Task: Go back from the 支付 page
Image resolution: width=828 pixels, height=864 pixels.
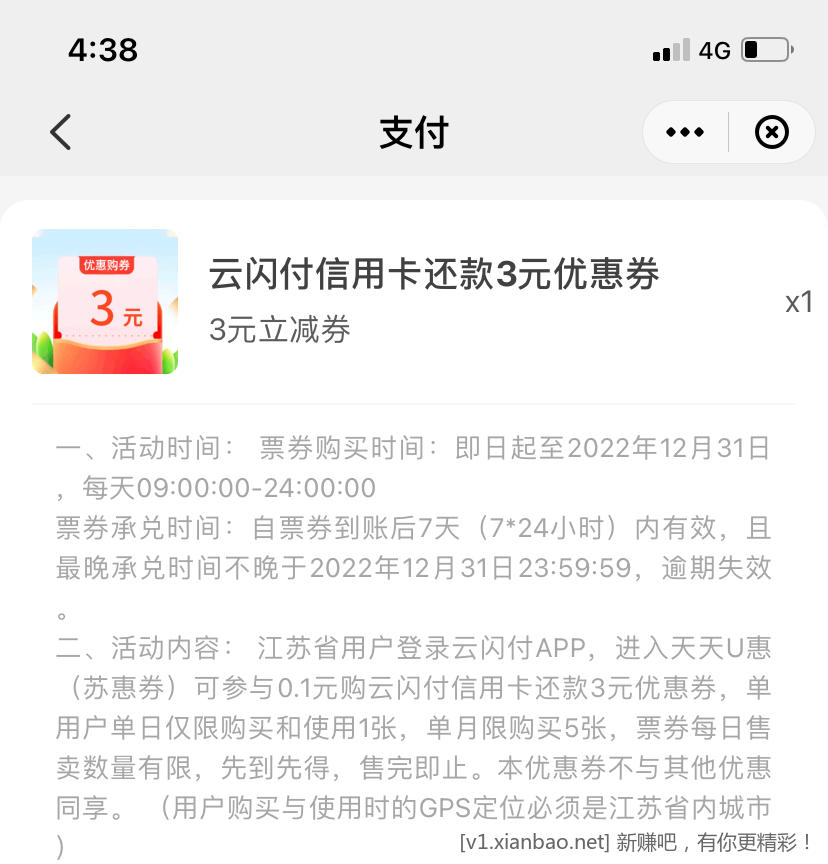Action: 61,132
